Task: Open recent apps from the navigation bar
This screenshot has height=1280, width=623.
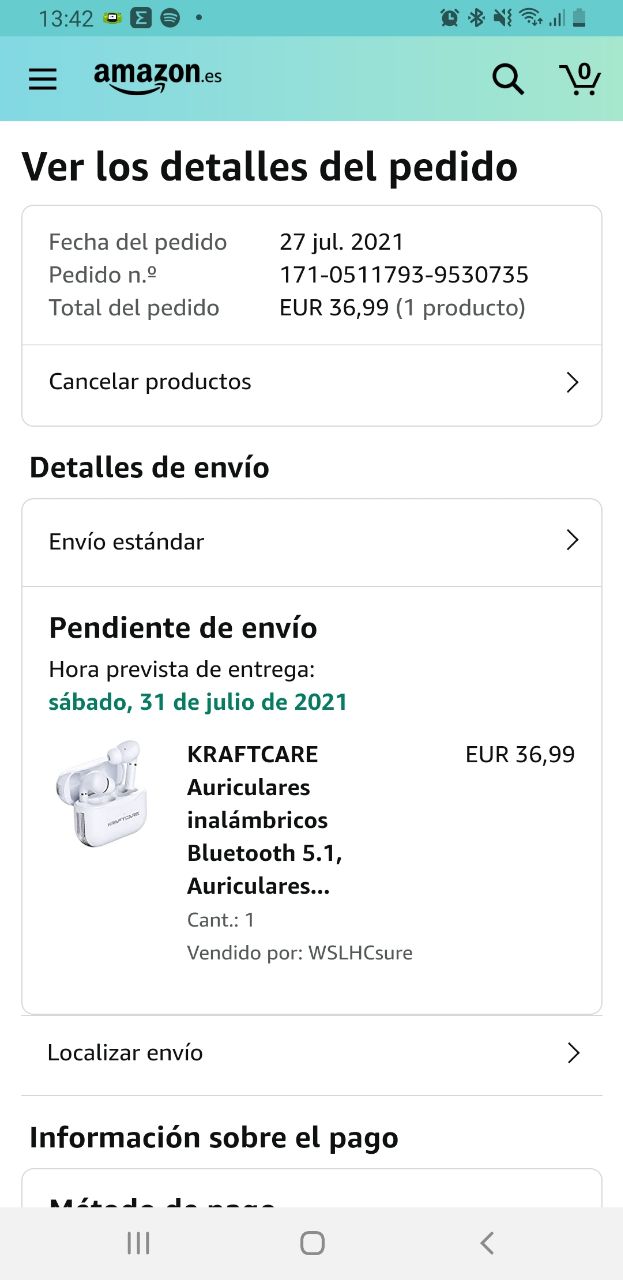Action: tap(138, 1243)
